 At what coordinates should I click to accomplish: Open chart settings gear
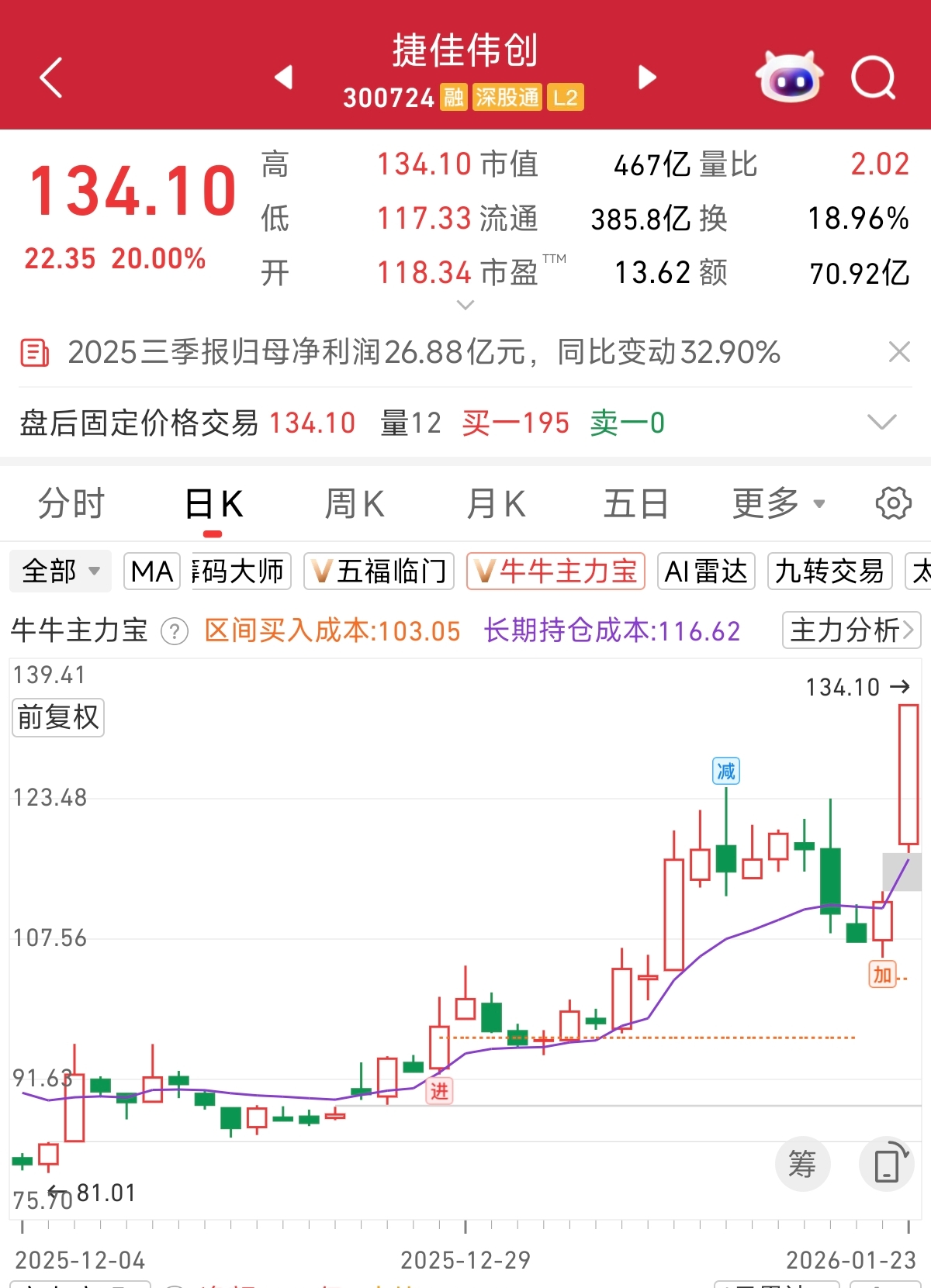click(893, 504)
